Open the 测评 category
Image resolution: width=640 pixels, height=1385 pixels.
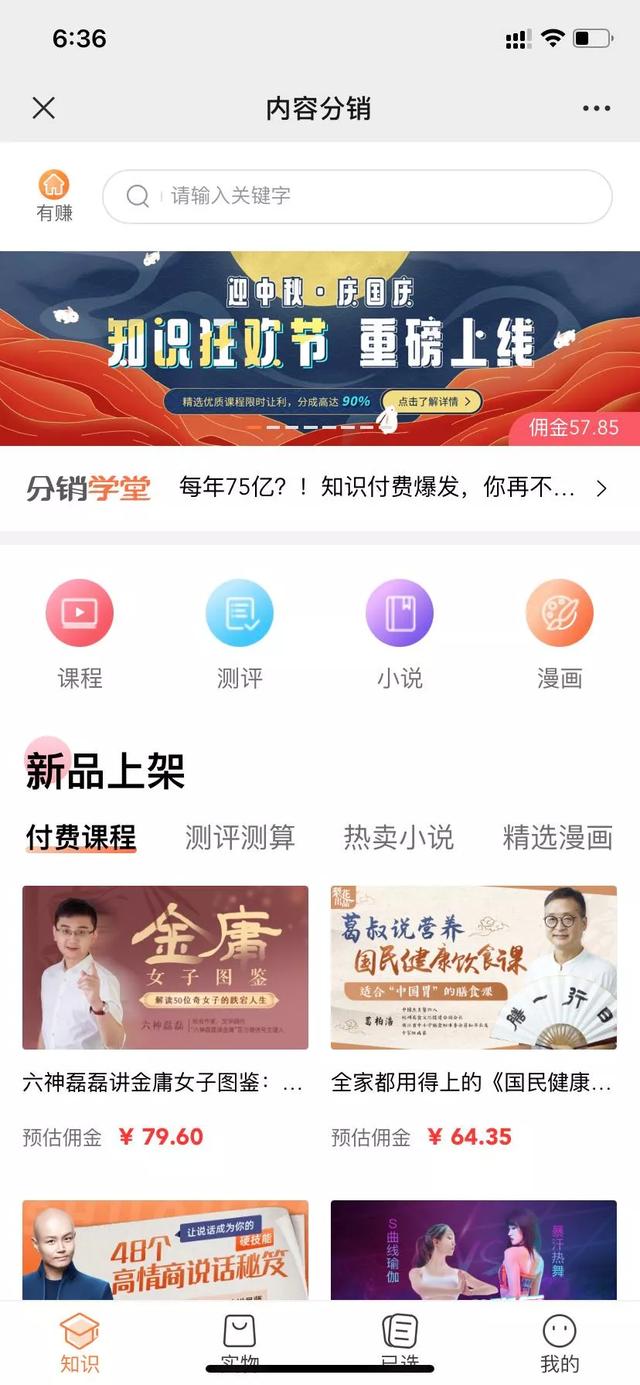point(240,634)
